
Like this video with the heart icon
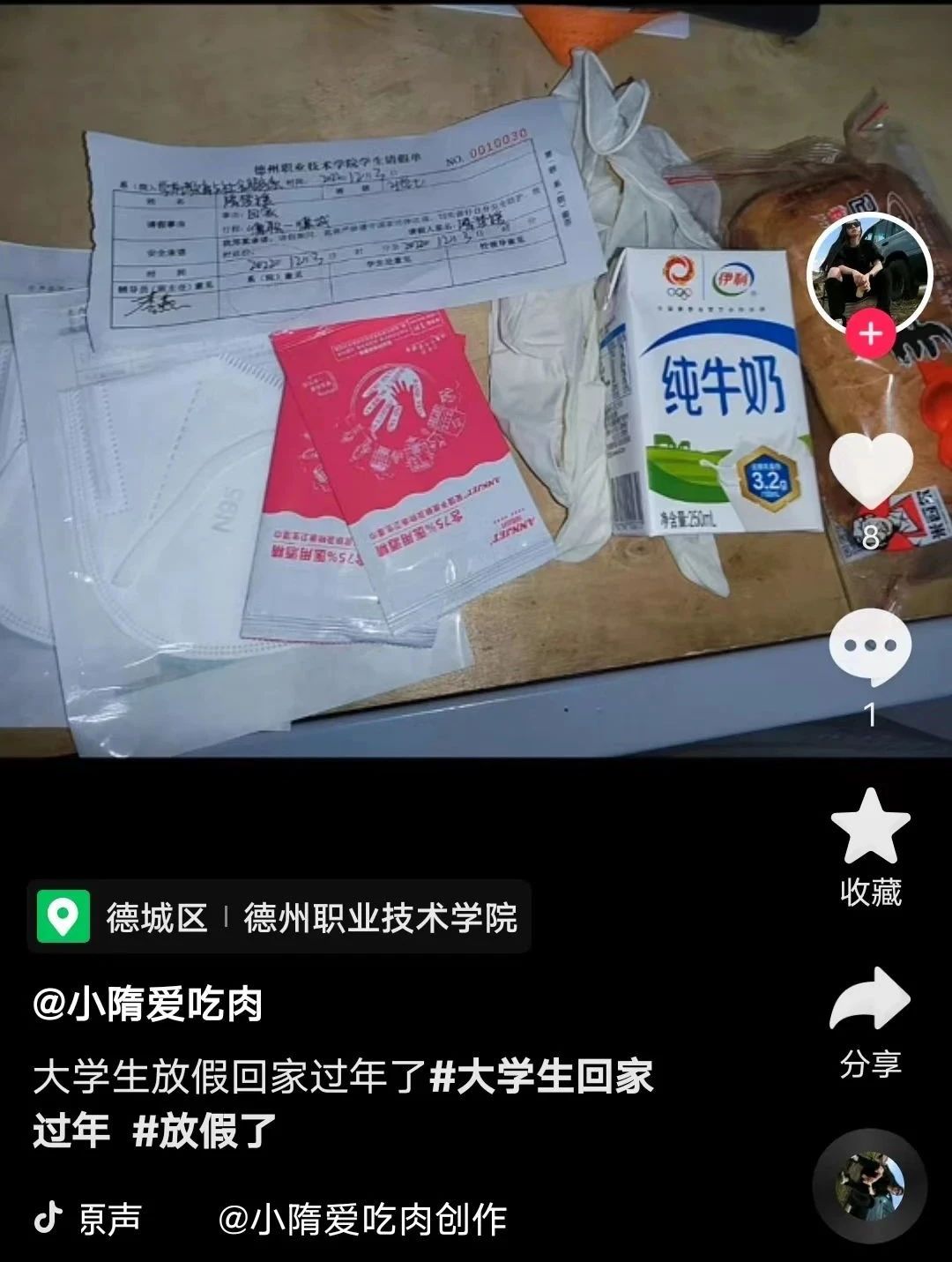[870, 471]
